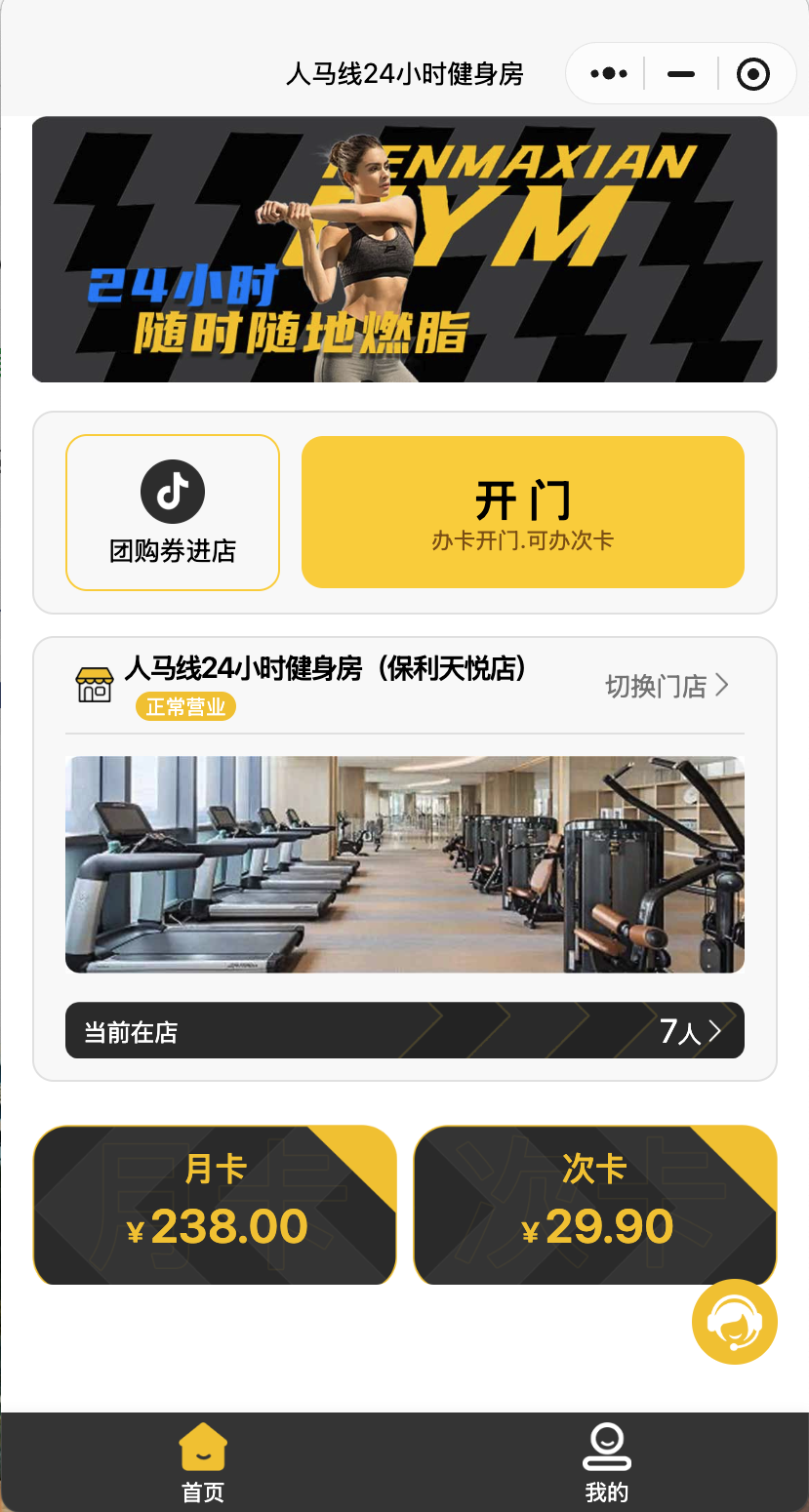Expand 切换门店 to change stores

pos(667,686)
